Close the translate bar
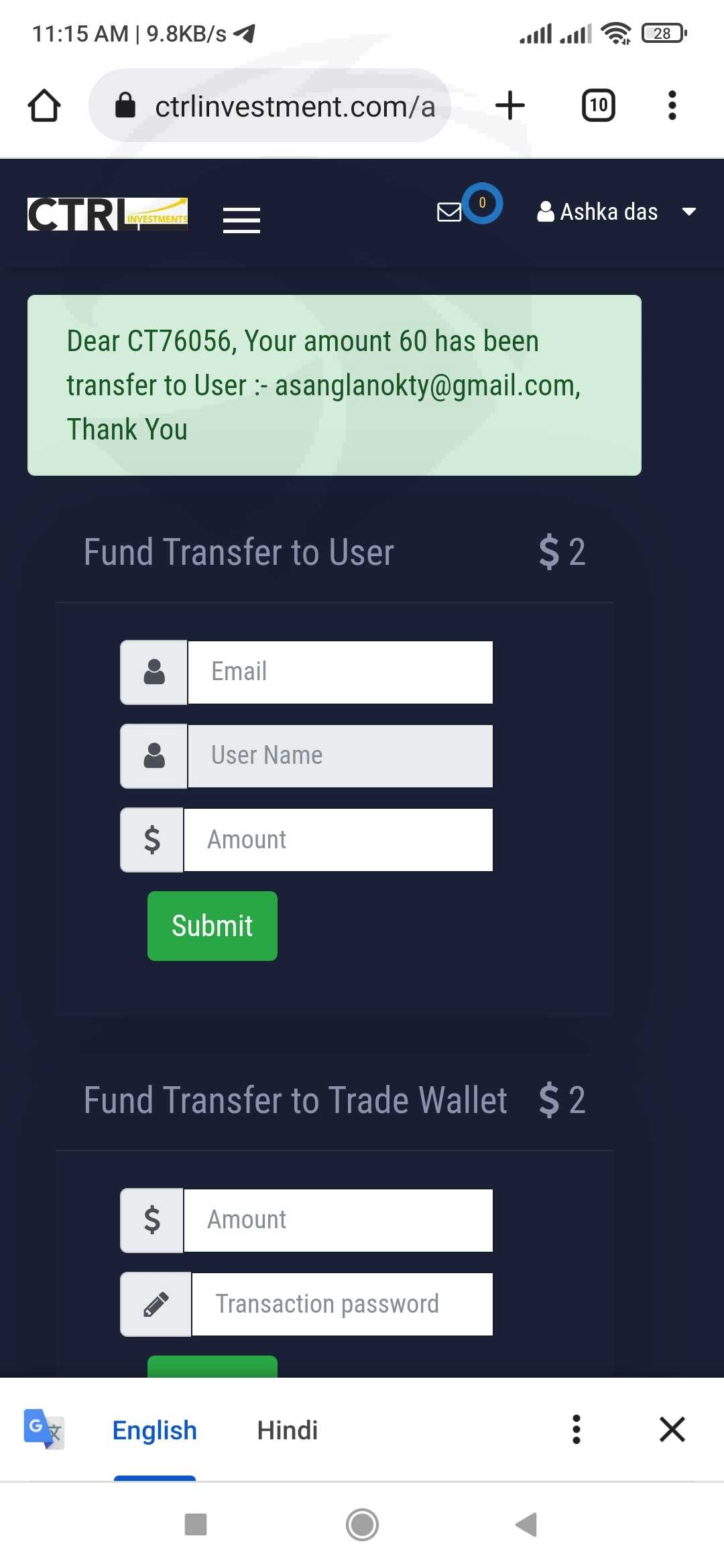This screenshot has height=1568, width=724. [x=672, y=1429]
